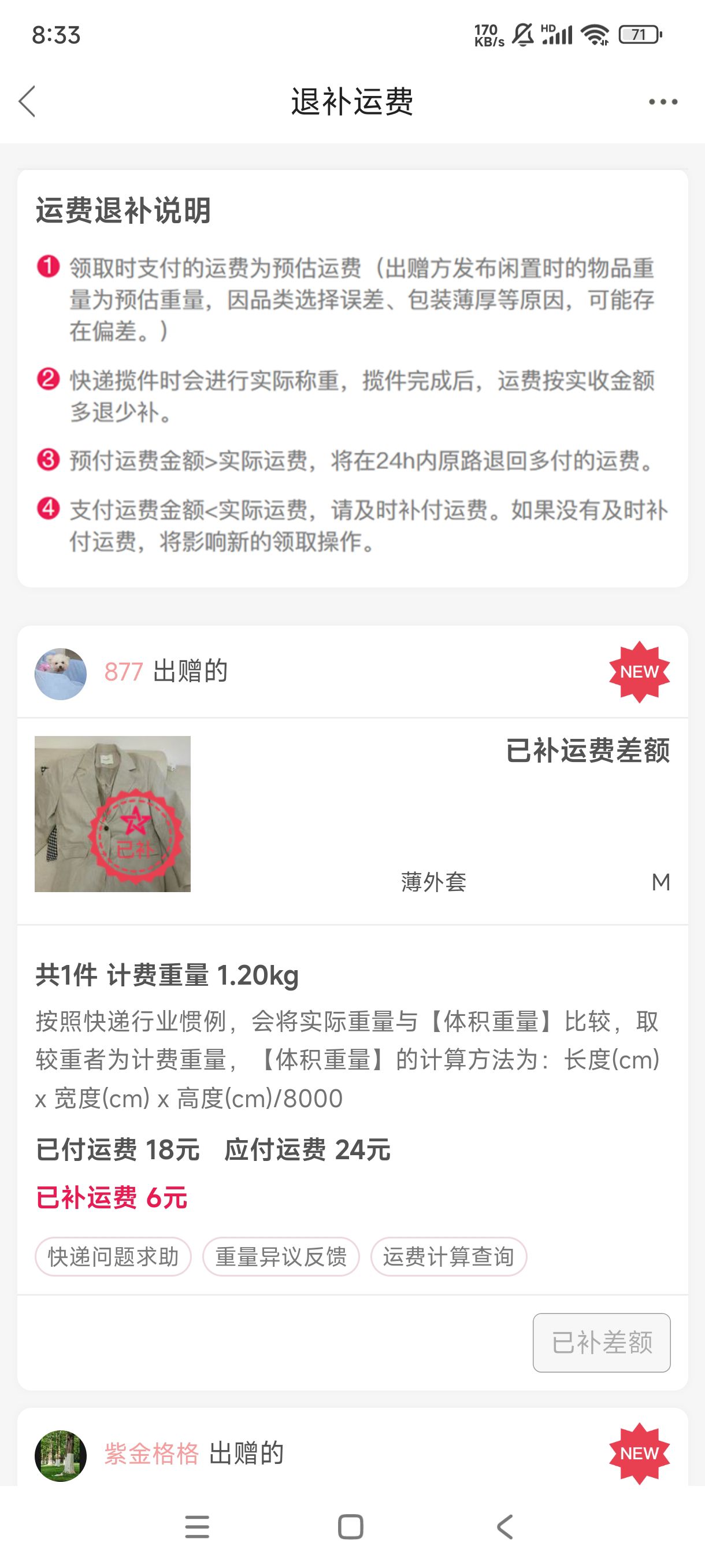Image resolution: width=705 pixels, height=1568 pixels.
Task: Open profile of donor 紫金格格
Action: [x=61, y=1455]
